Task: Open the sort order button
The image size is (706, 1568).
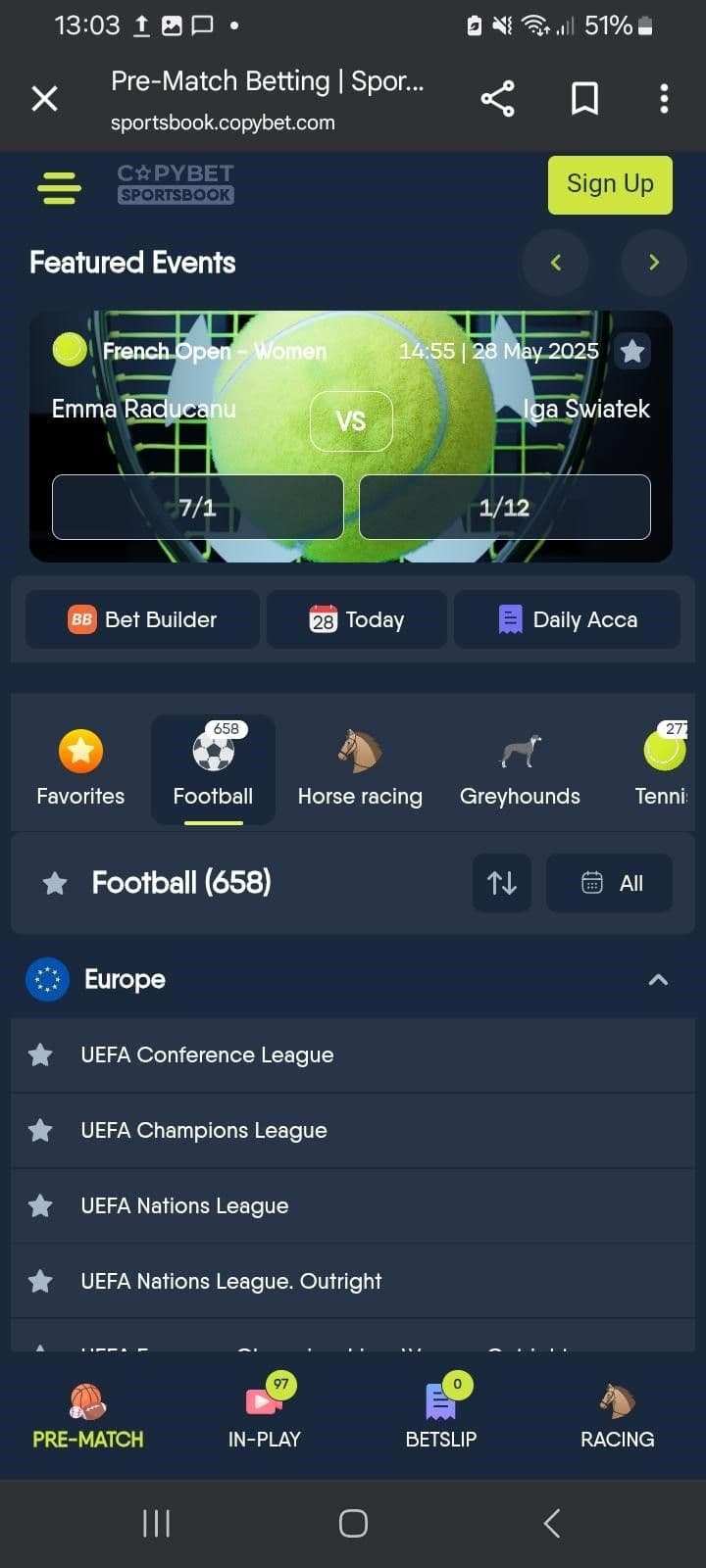Action: (x=501, y=883)
